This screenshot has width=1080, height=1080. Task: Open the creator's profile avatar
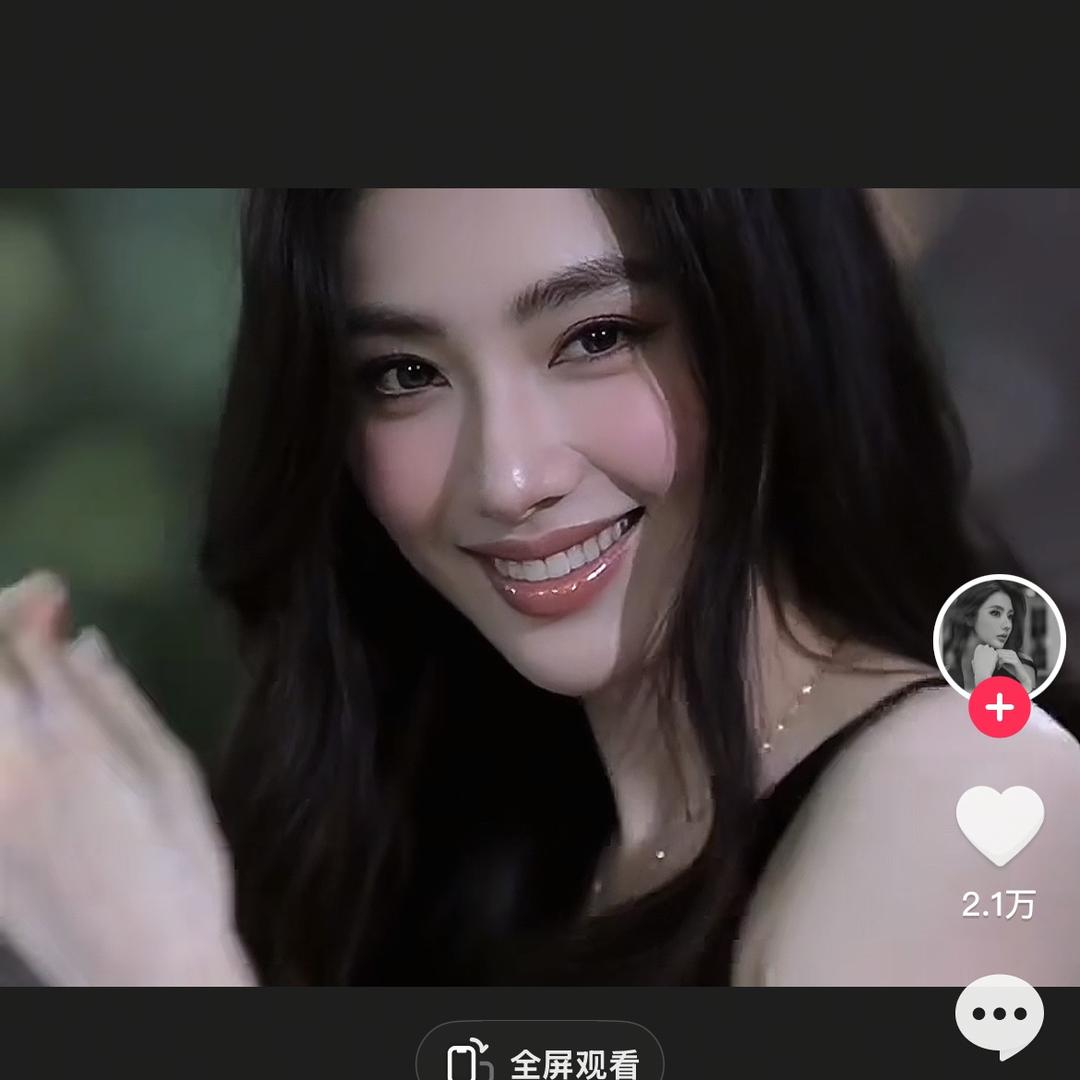click(x=999, y=636)
